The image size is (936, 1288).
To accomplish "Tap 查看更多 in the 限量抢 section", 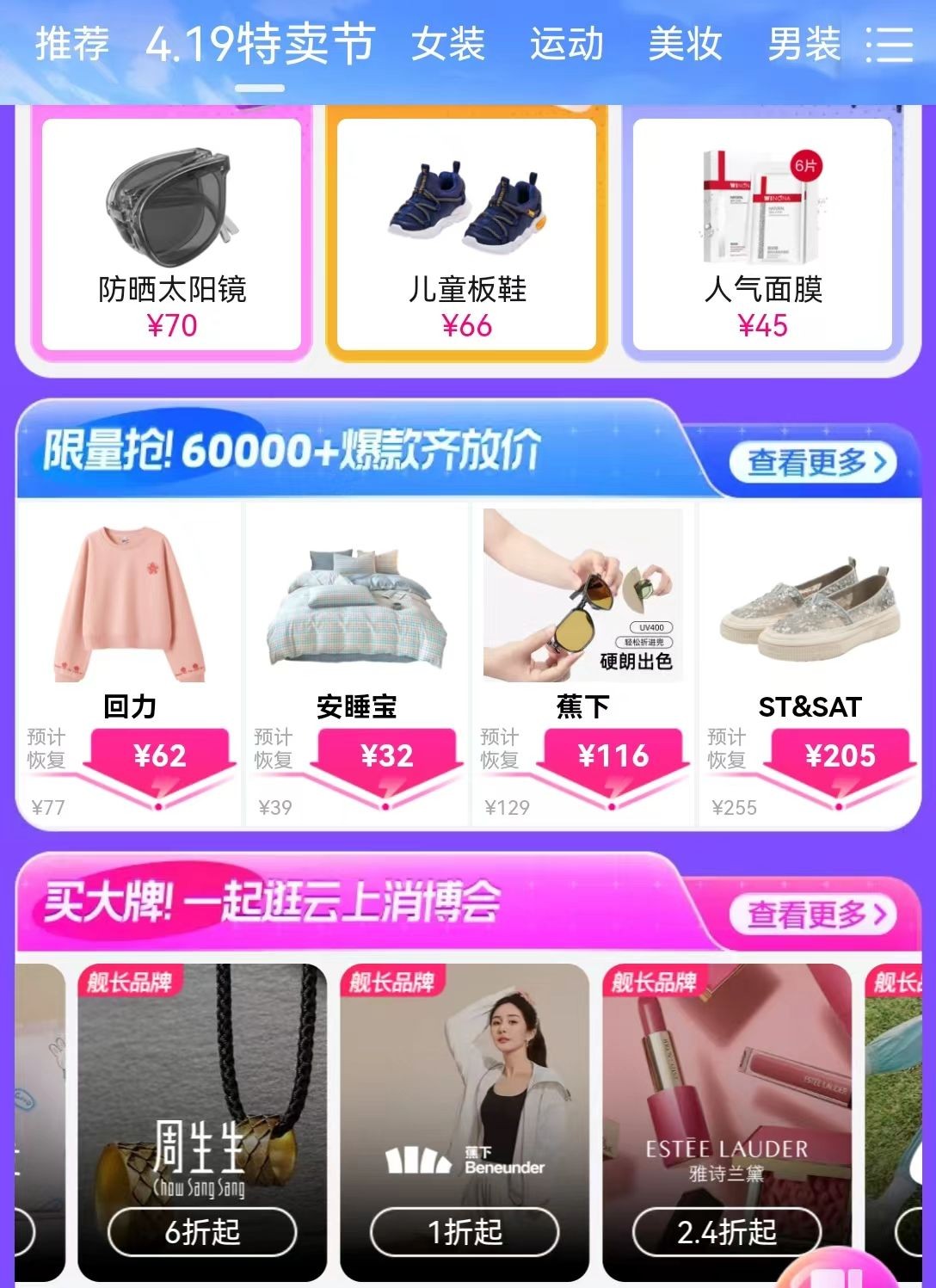I will click(813, 462).
